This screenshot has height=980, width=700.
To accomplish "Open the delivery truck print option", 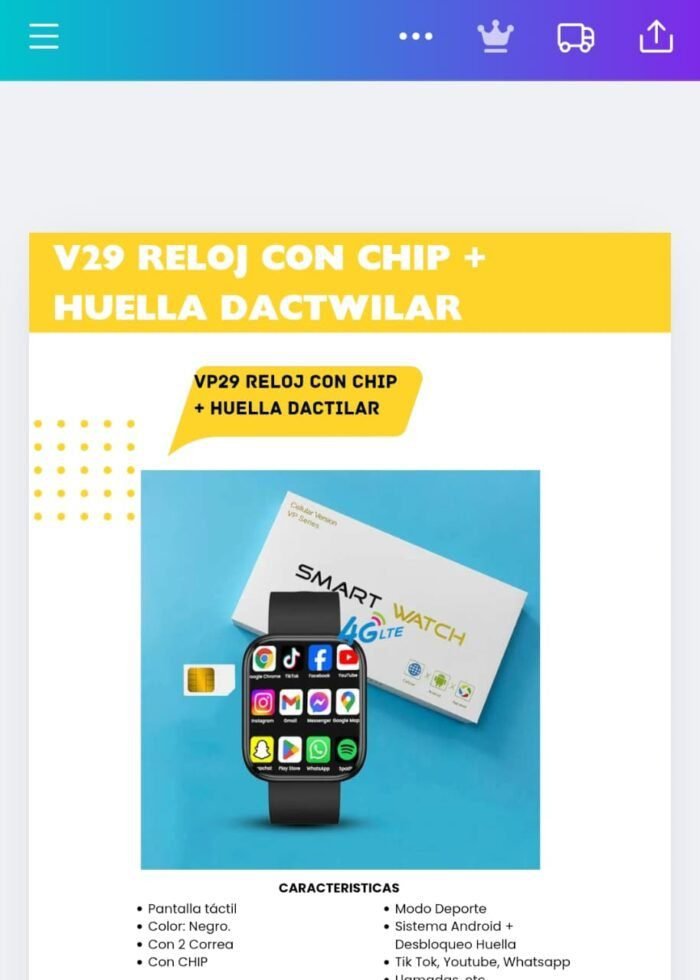I will pos(575,37).
